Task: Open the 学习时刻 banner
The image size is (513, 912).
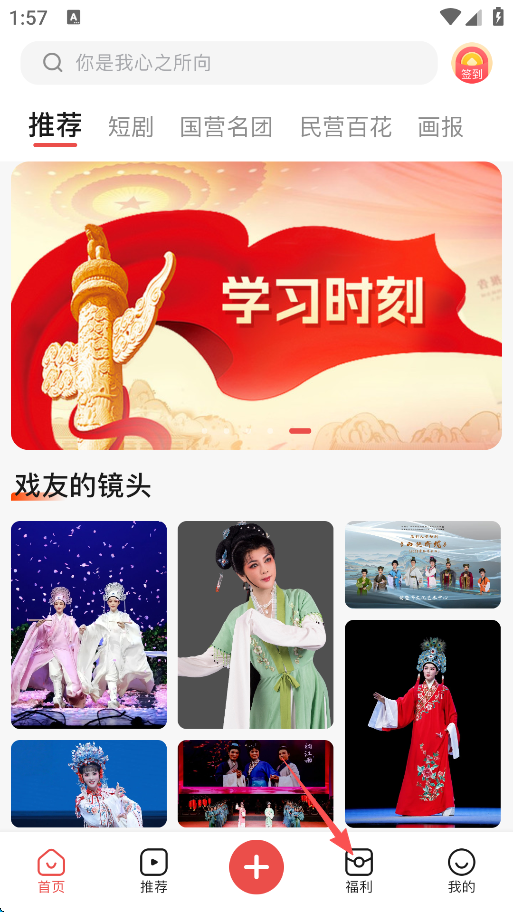Action: click(256, 305)
